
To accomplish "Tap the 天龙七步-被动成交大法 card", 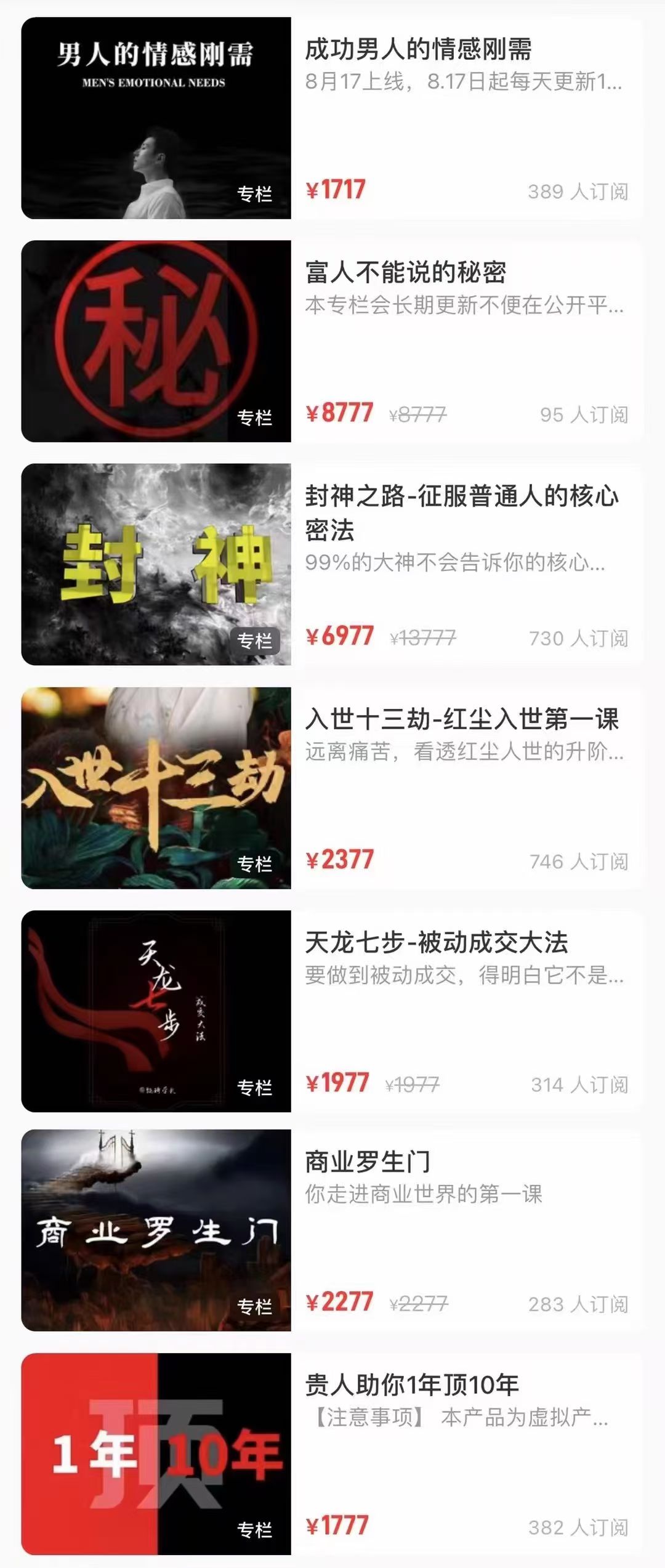I will (x=436, y=943).
